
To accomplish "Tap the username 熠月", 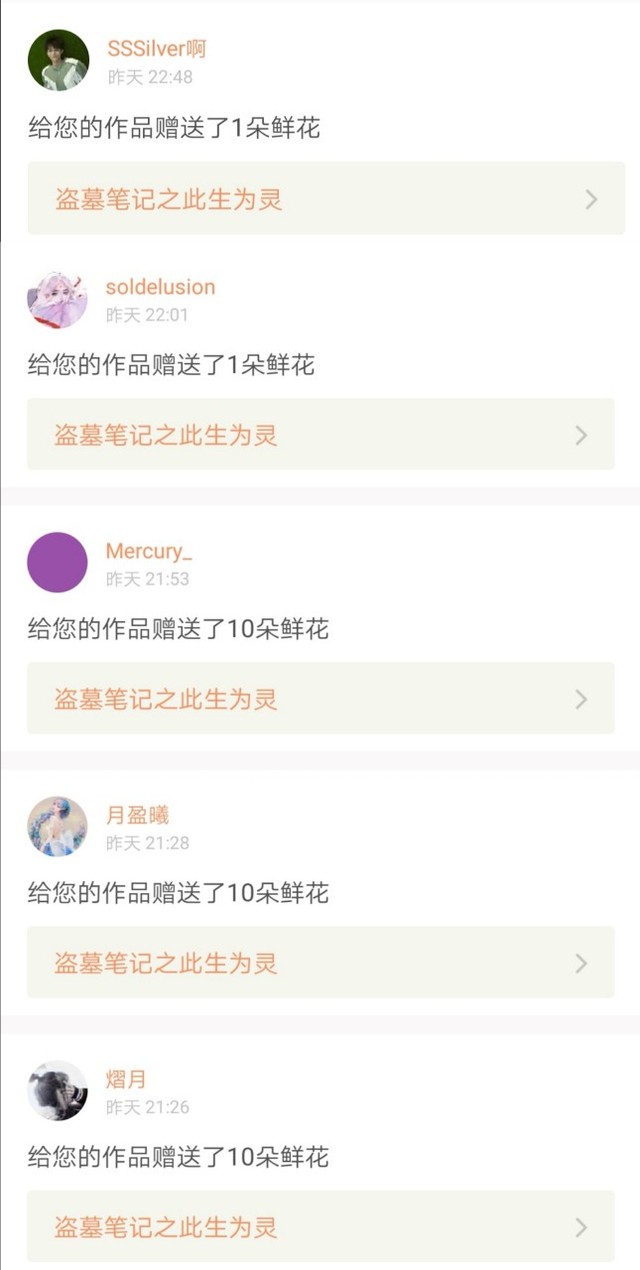I will (126, 1079).
